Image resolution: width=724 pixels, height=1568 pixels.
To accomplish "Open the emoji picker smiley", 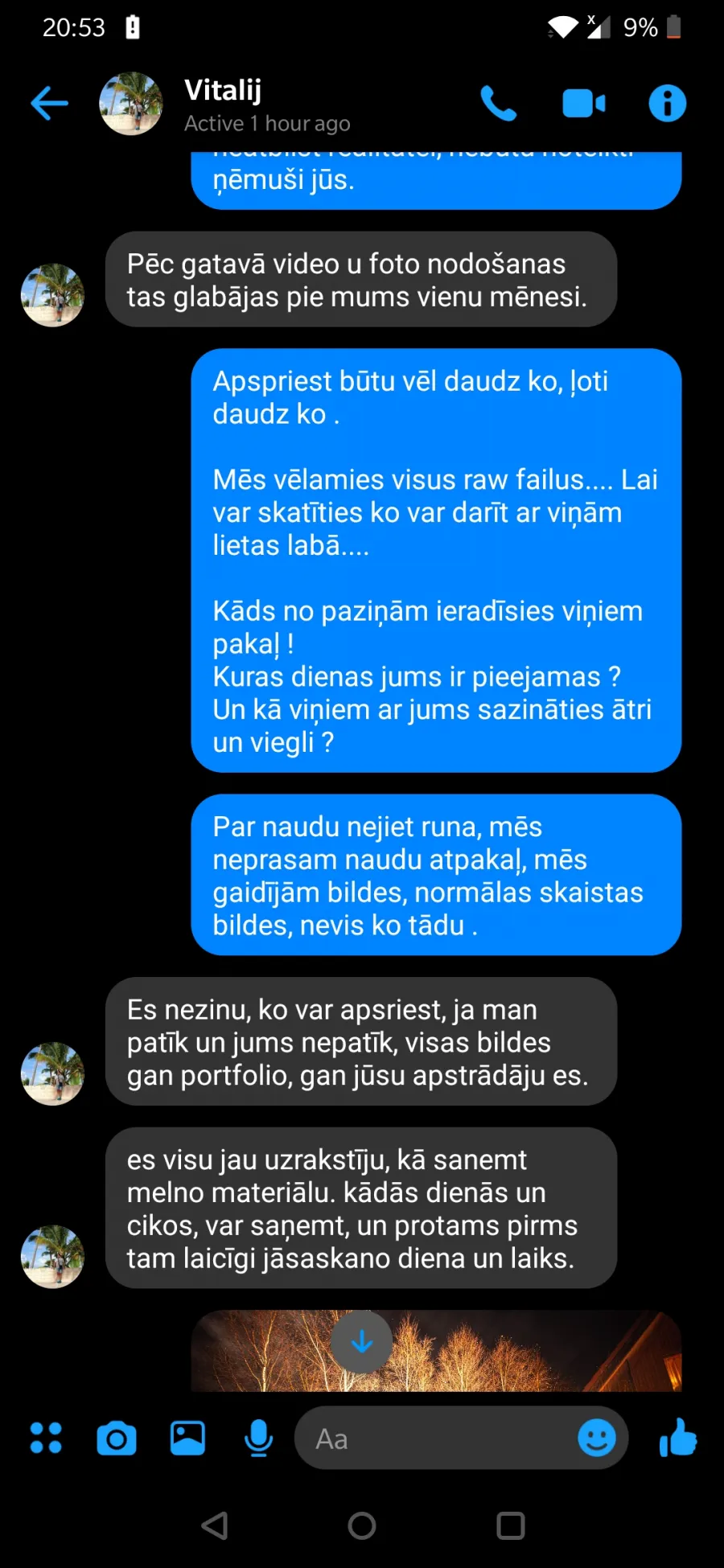I will (x=597, y=1438).
